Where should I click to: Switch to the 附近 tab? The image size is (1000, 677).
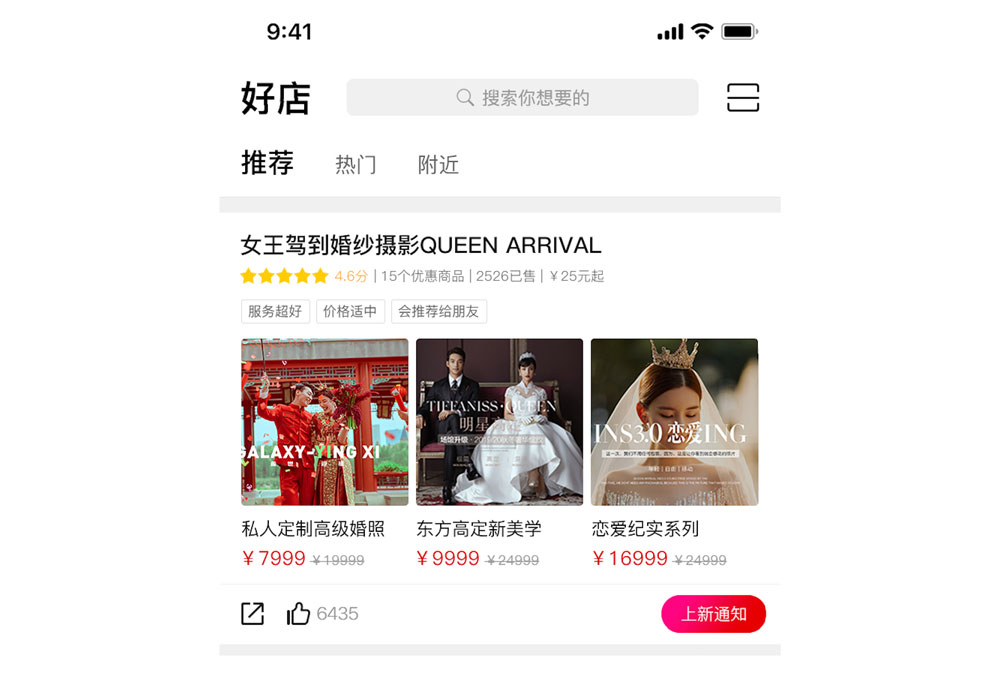438,165
